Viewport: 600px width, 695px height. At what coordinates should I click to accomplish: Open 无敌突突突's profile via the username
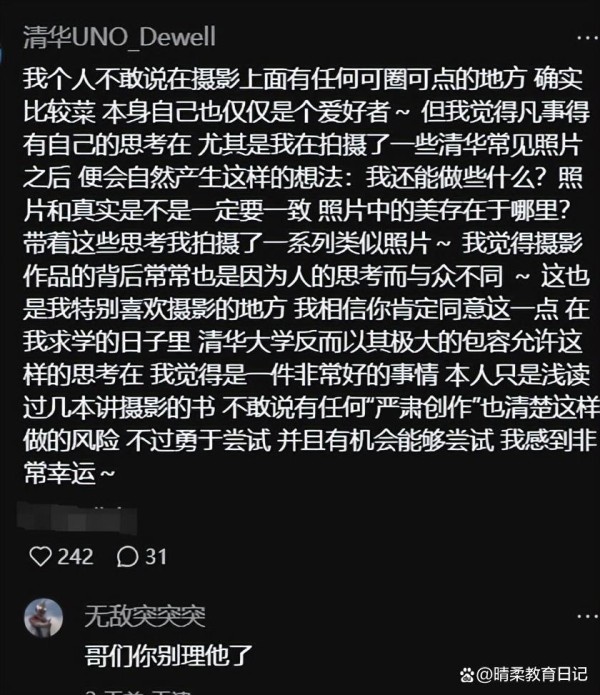tap(144, 615)
